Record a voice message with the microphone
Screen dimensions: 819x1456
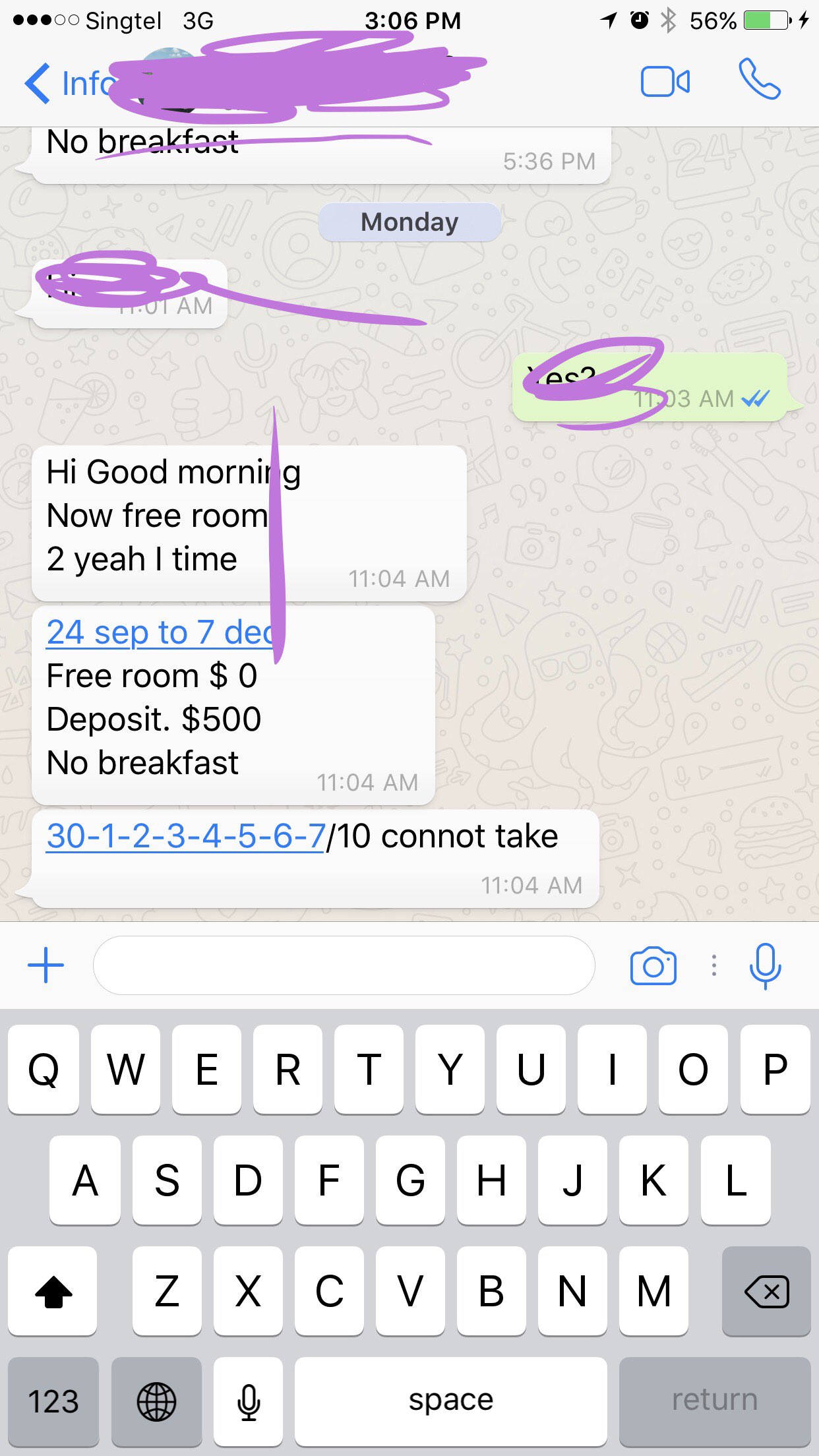pos(765,966)
